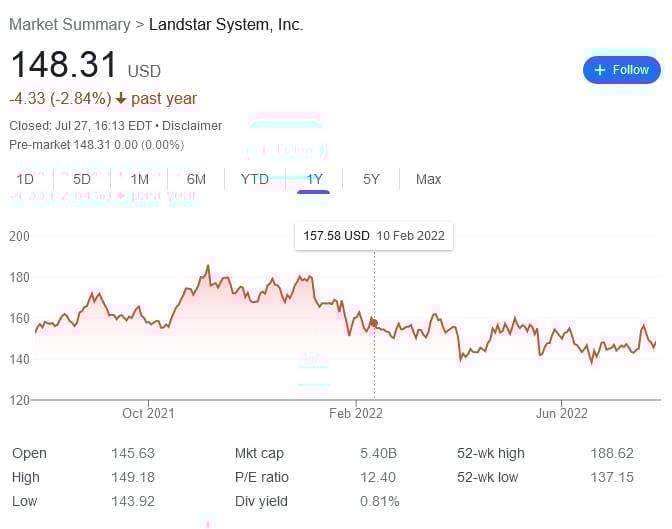This screenshot has height=529, width=672.
Task: Select the 1M time range
Action: 139,179
